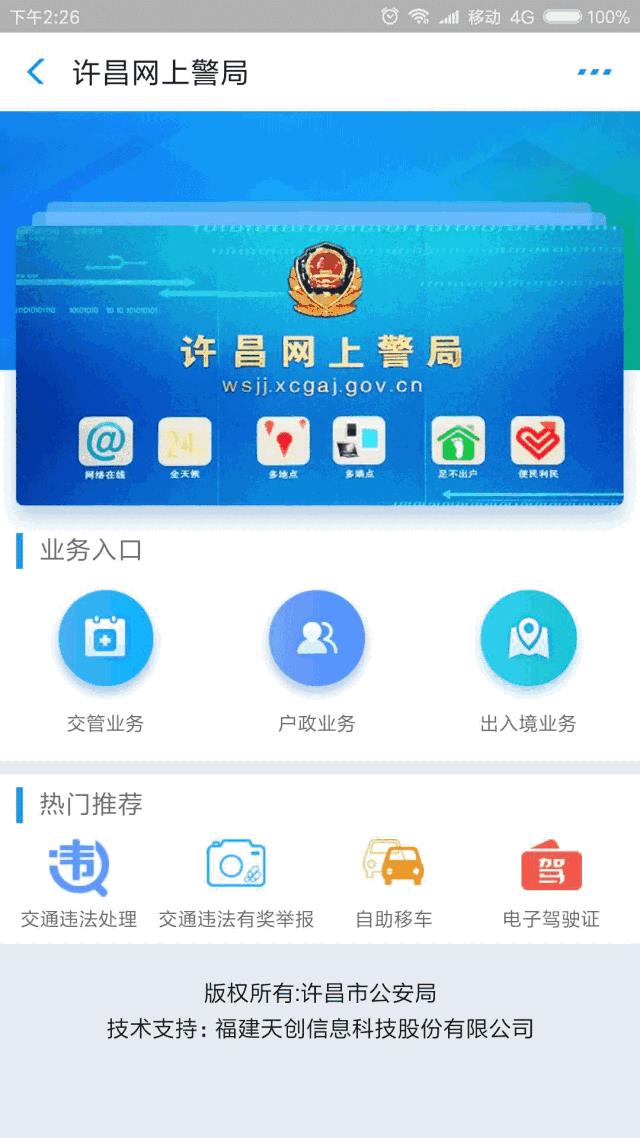640x1138 pixels.
Task: Open the three-dot overflow menu
Action: [594, 72]
